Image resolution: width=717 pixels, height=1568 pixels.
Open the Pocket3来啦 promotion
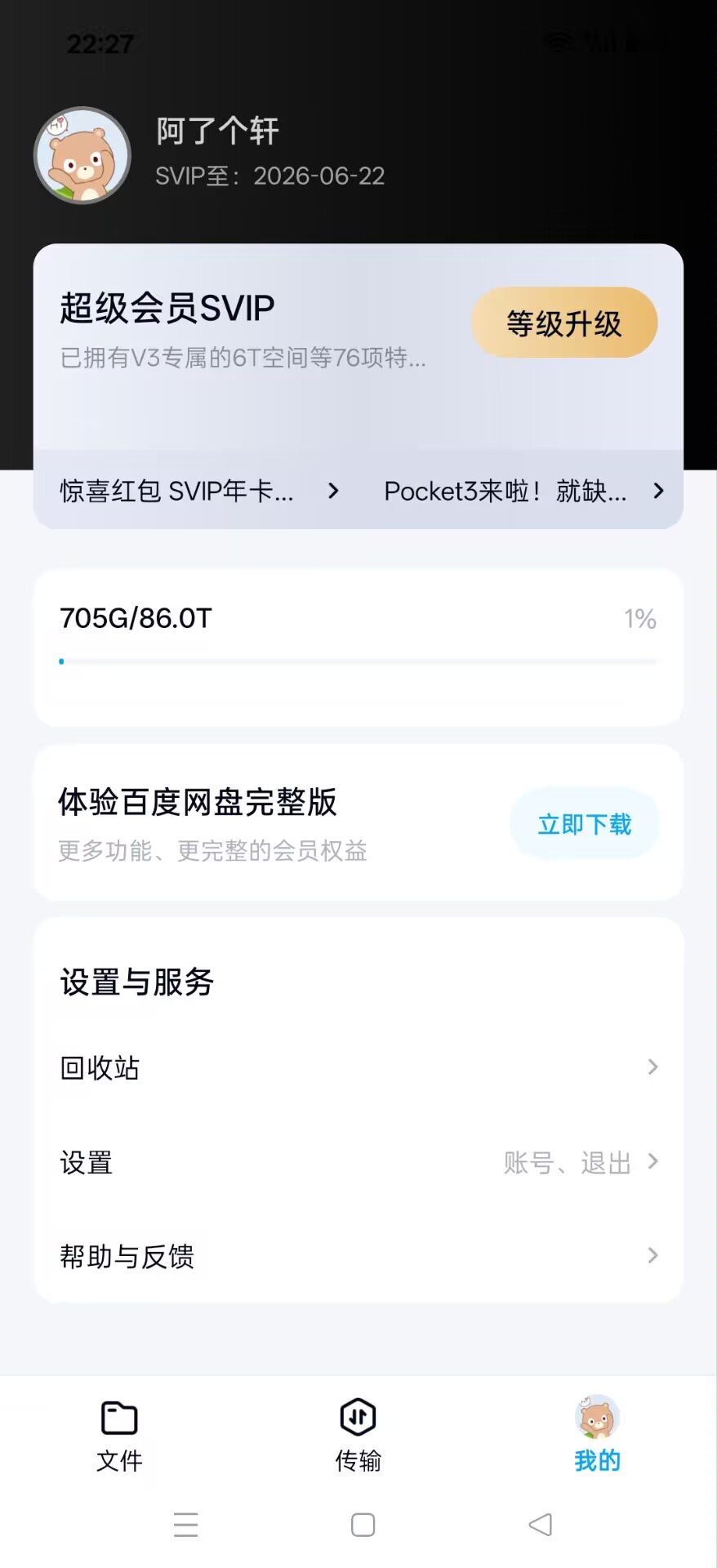point(523,491)
